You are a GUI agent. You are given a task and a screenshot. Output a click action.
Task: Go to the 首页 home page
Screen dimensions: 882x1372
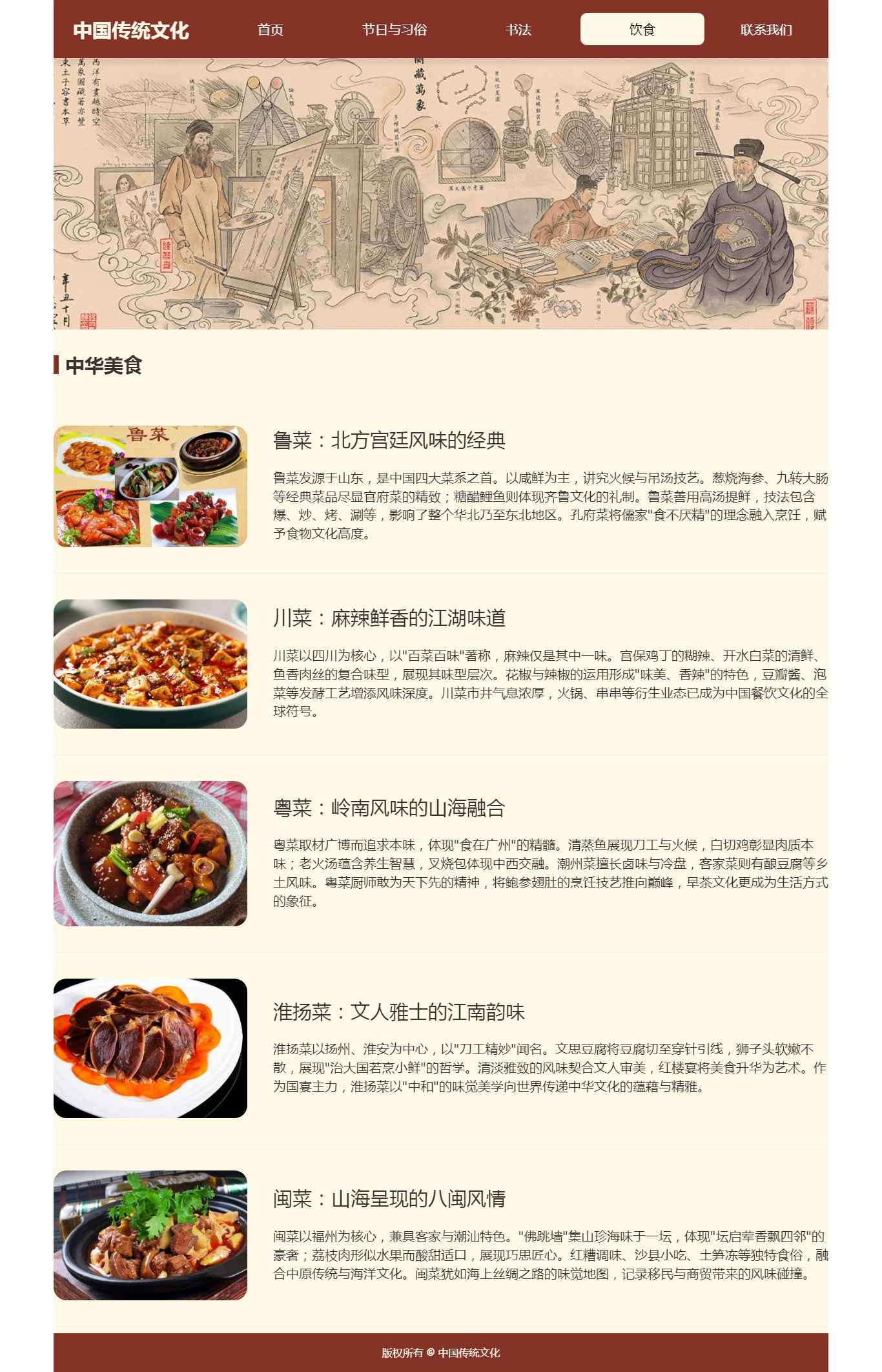tap(270, 30)
